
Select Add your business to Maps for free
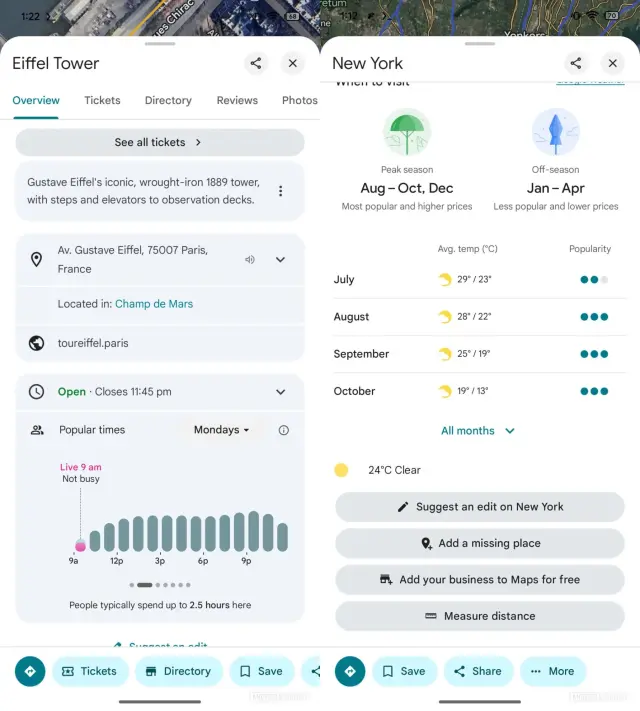pyautogui.click(x=480, y=580)
